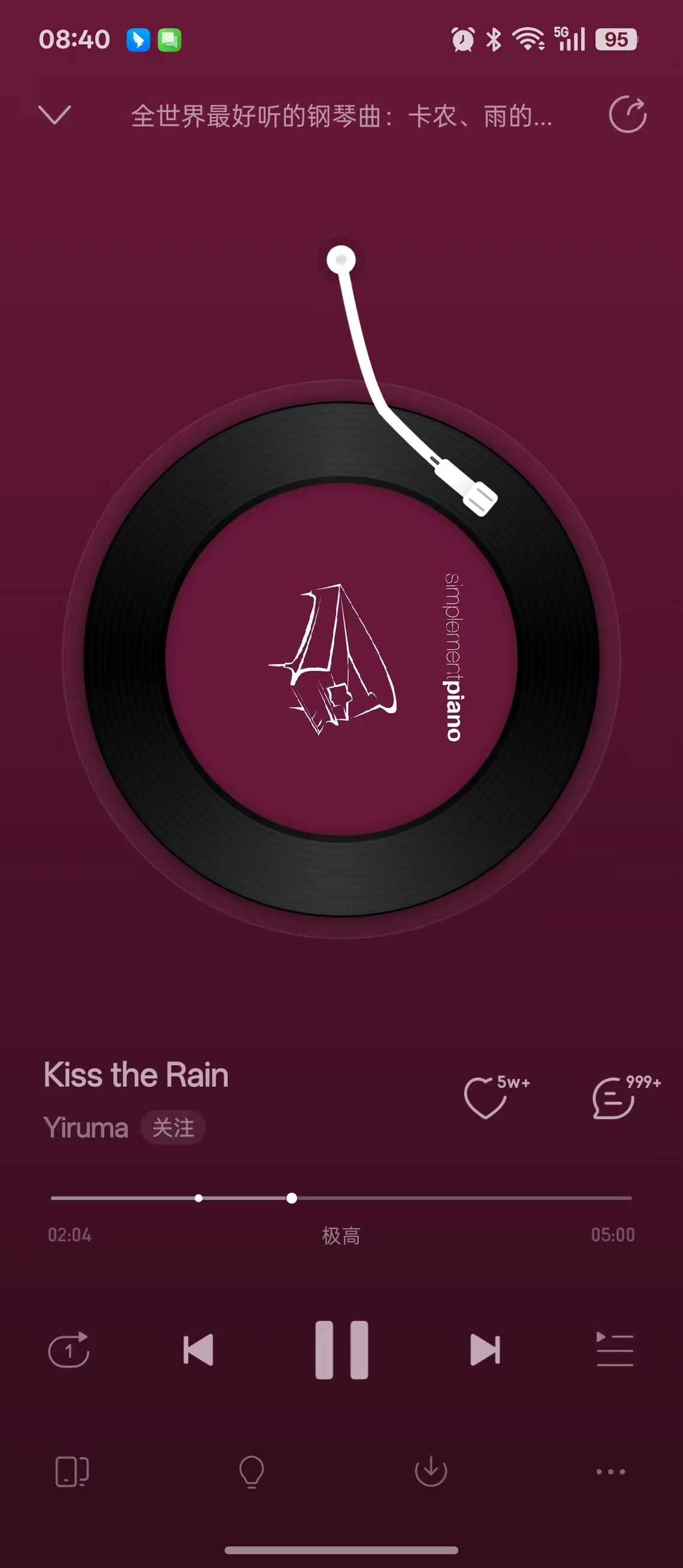Open the three-dot more options menu
683x1568 pixels.
611,1472
